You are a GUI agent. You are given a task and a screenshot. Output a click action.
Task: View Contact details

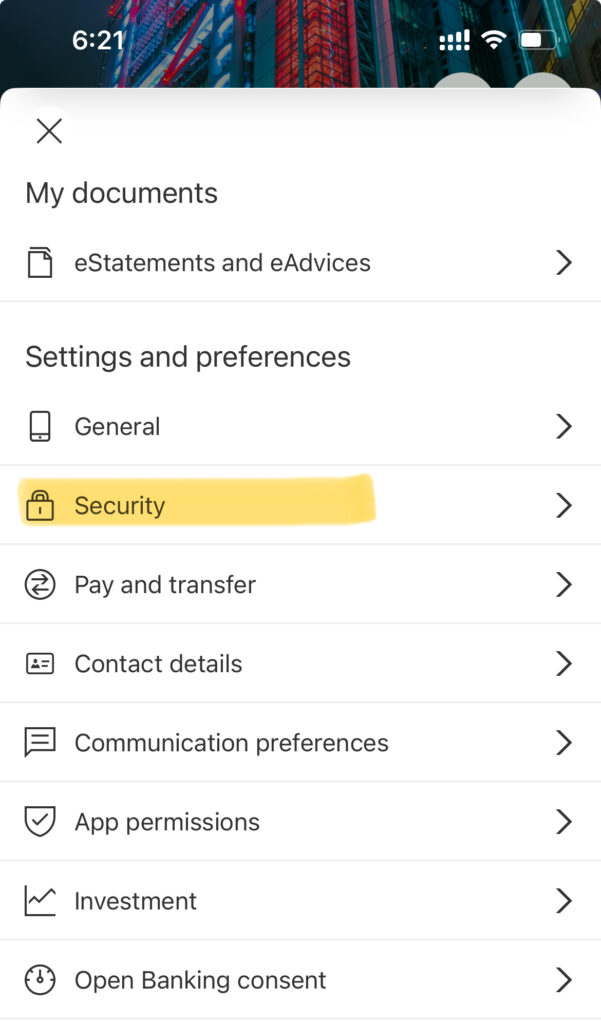[x=300, y=664]
